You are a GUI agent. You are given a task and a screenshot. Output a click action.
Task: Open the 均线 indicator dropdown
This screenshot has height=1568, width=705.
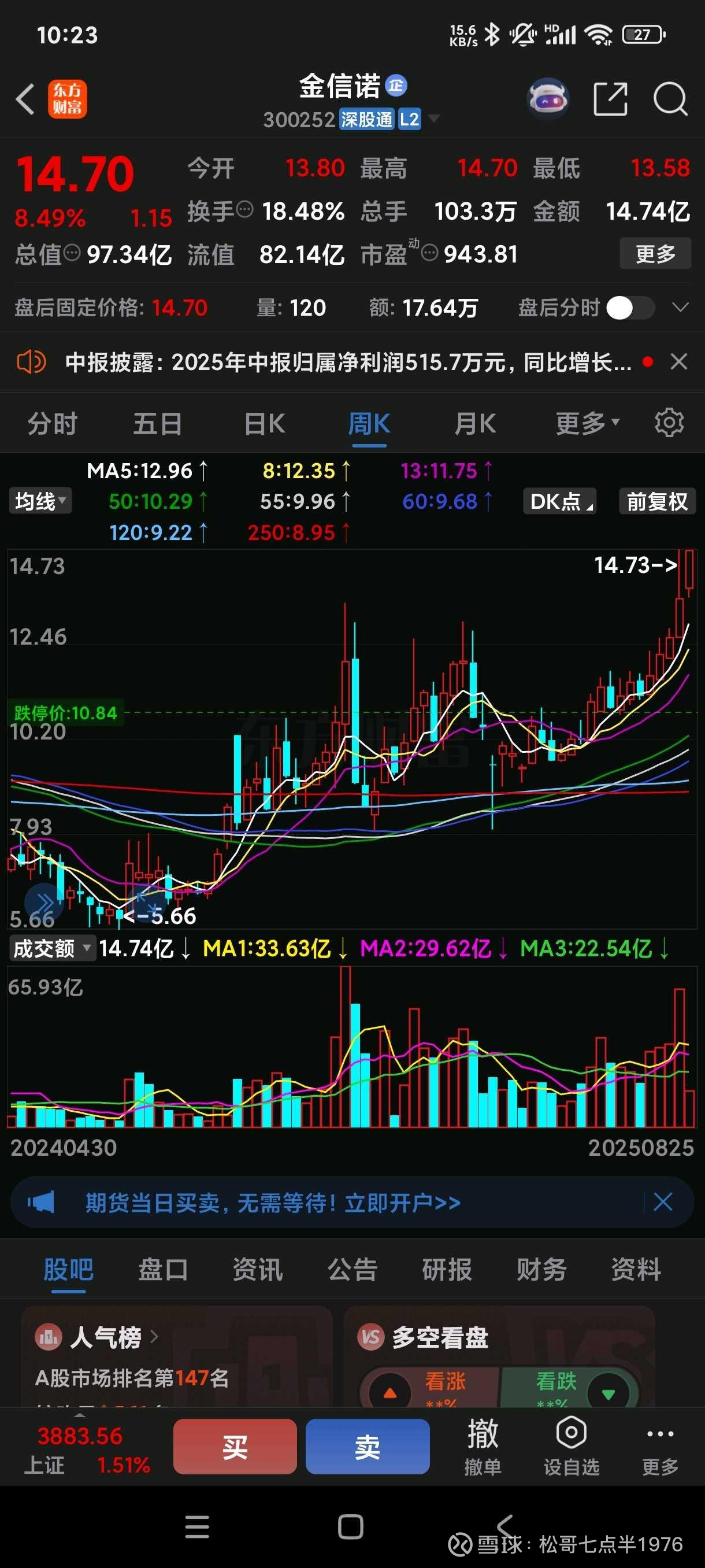(40, 502)
